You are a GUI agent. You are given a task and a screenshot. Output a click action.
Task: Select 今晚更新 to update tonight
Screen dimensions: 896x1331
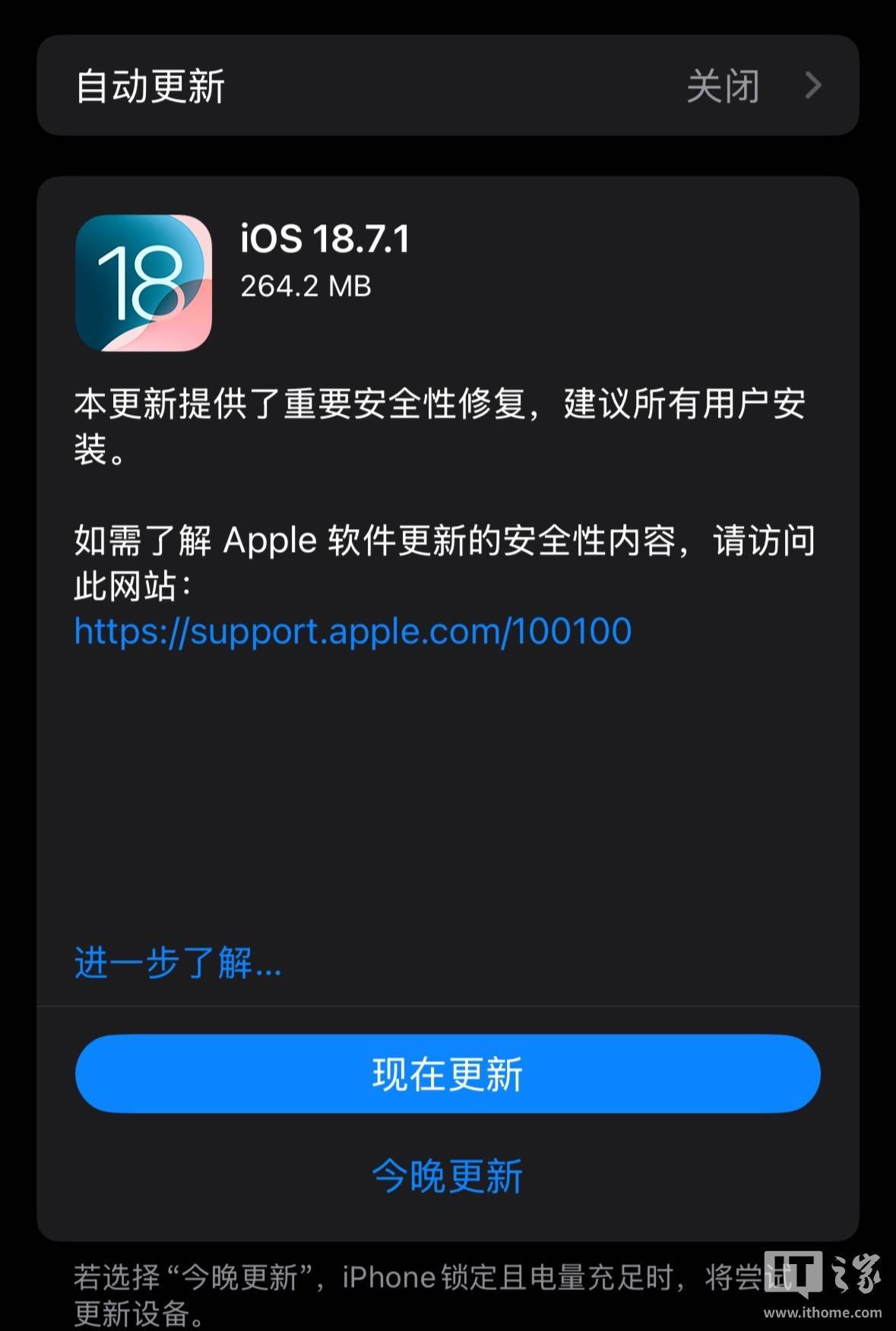[447, 1176]
